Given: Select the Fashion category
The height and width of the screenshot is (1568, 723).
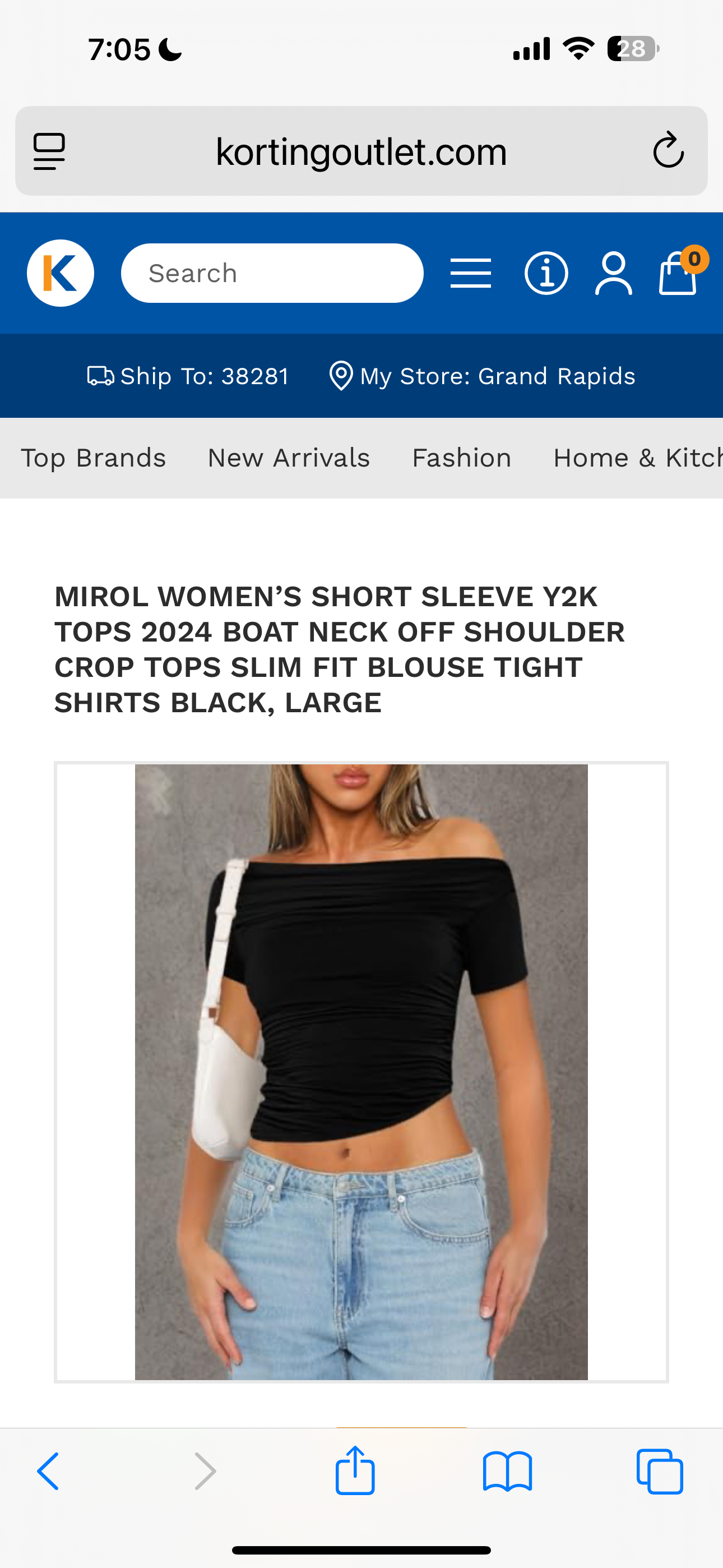Looking at the screenshot, I should pos(461,458).
